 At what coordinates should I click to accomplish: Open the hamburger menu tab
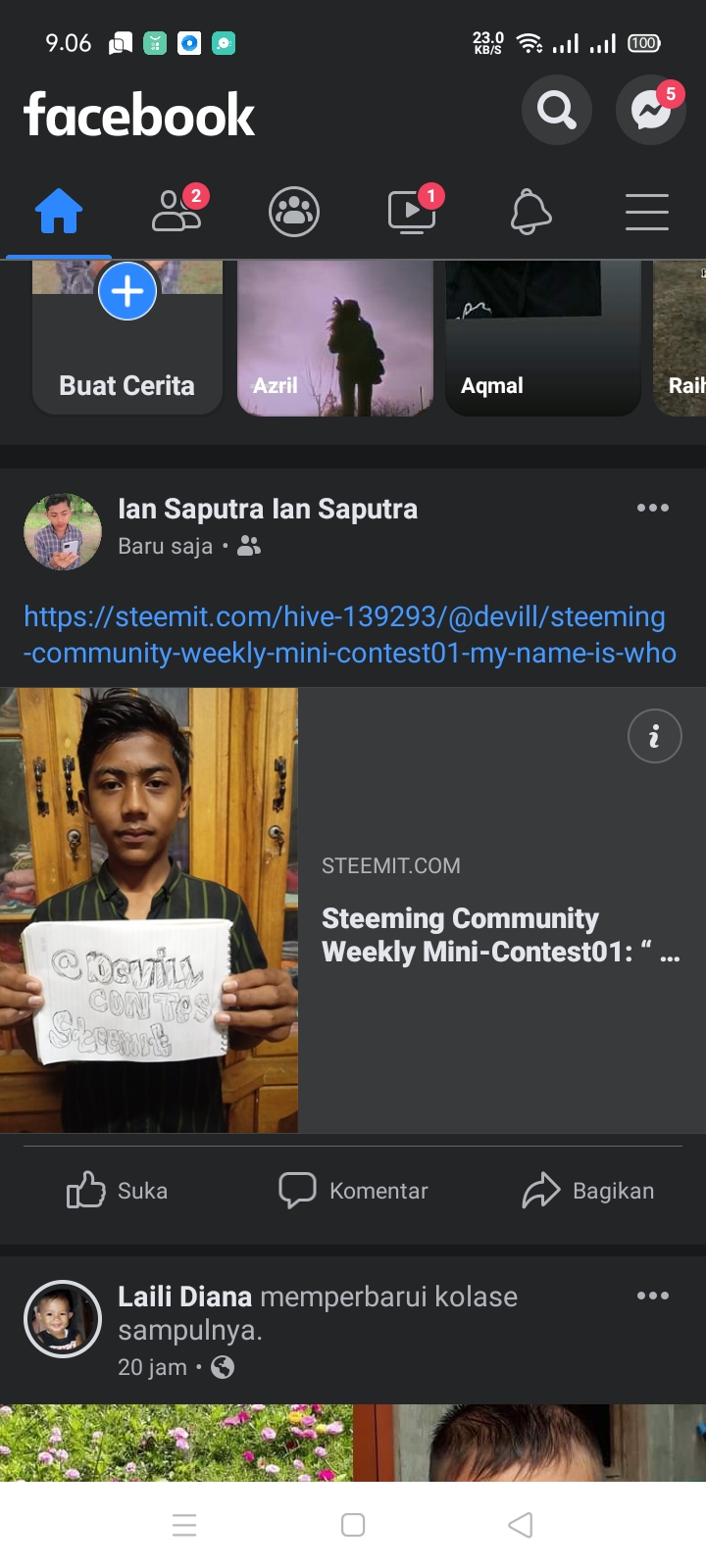coord(647,212)
